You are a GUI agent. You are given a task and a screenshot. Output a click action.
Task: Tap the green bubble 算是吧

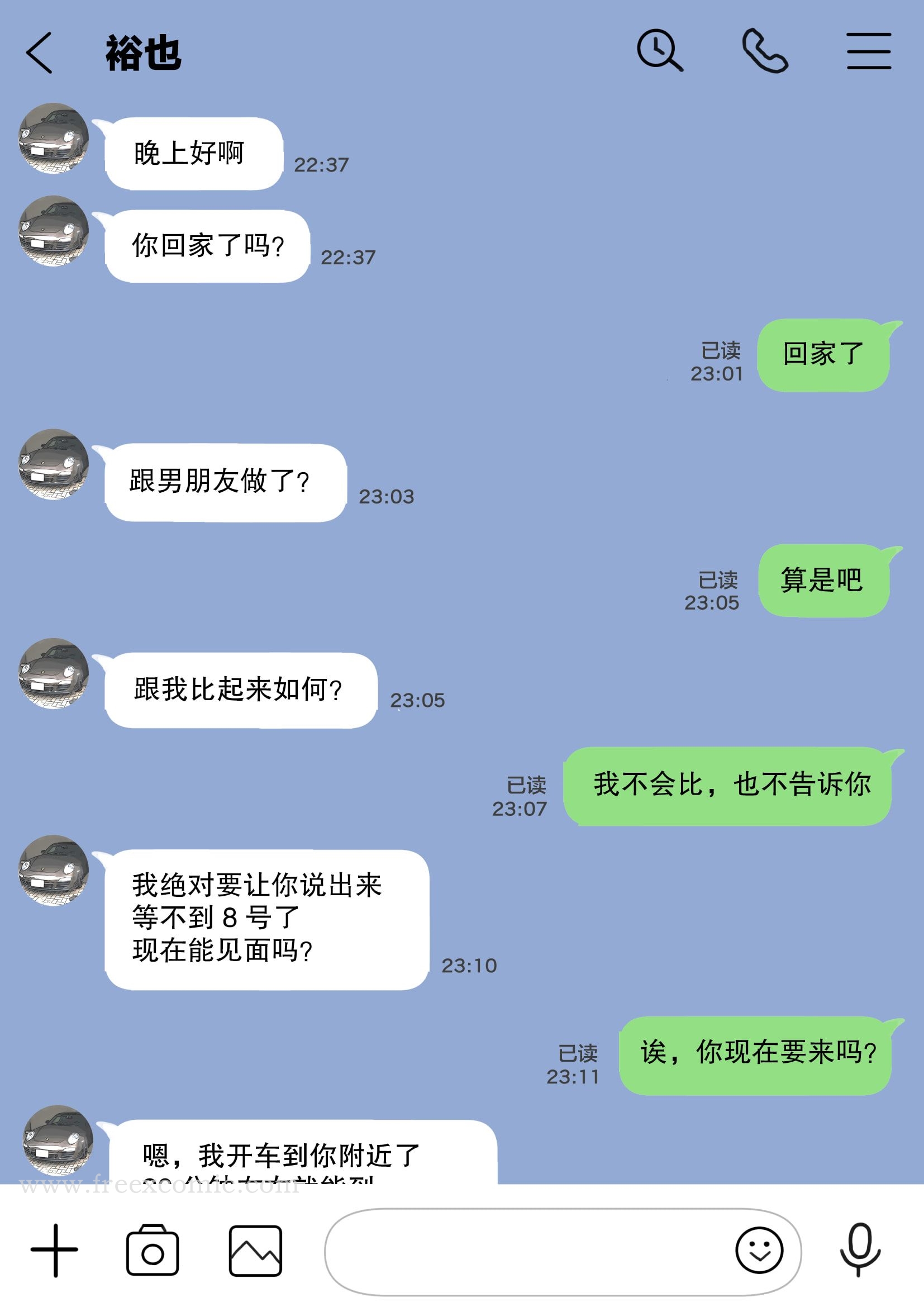pos(822,581)
